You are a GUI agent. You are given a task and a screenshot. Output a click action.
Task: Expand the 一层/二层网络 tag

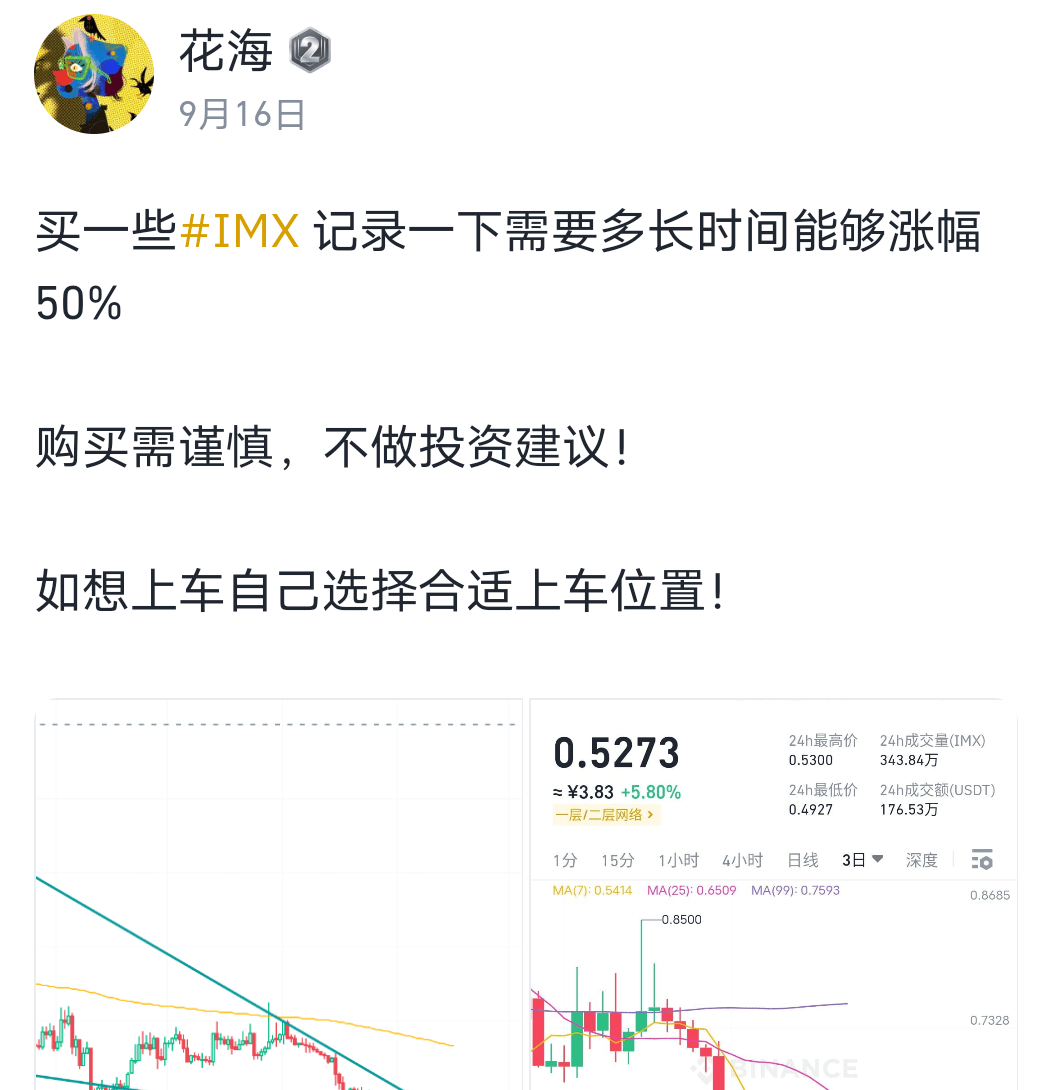(x=607, y=815)
